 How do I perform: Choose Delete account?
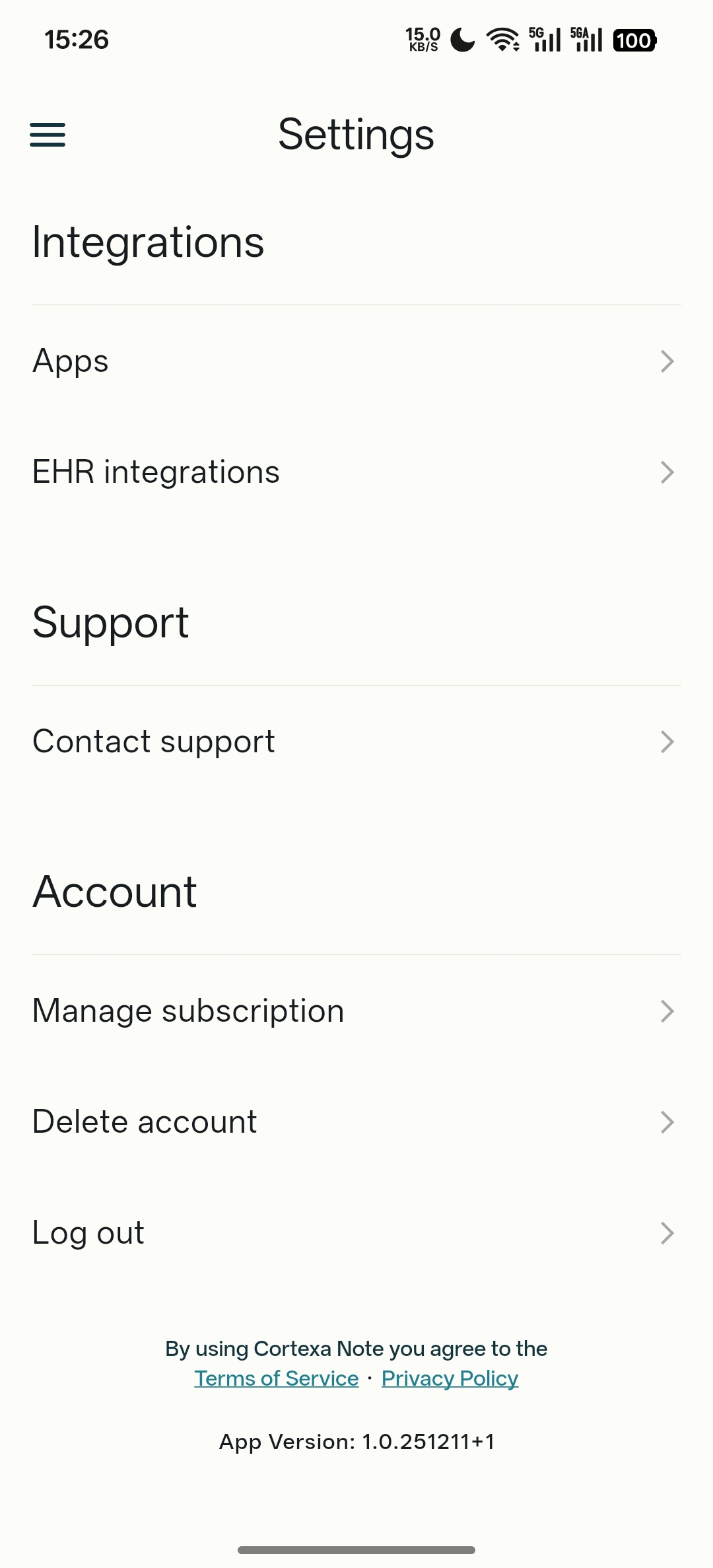click(355, 1122)
